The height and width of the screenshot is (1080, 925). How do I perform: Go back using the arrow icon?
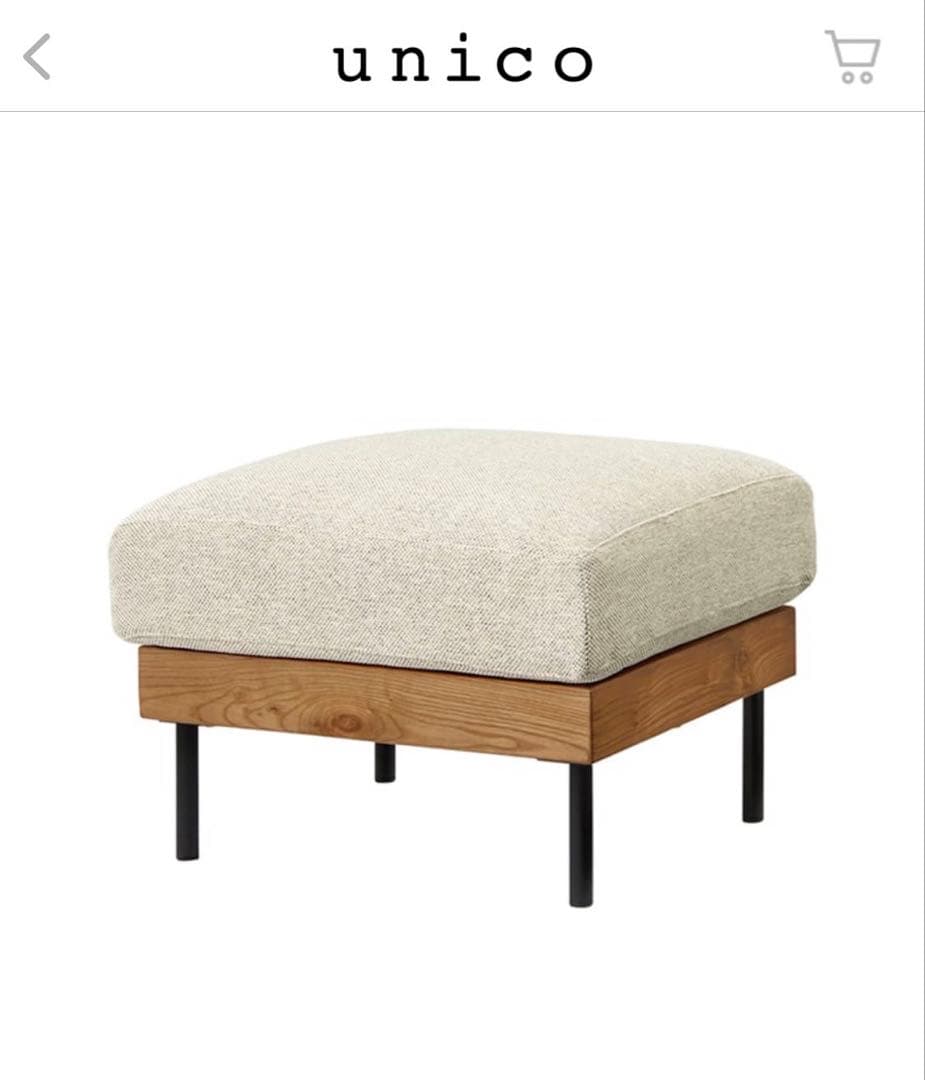tap(37, 57)
